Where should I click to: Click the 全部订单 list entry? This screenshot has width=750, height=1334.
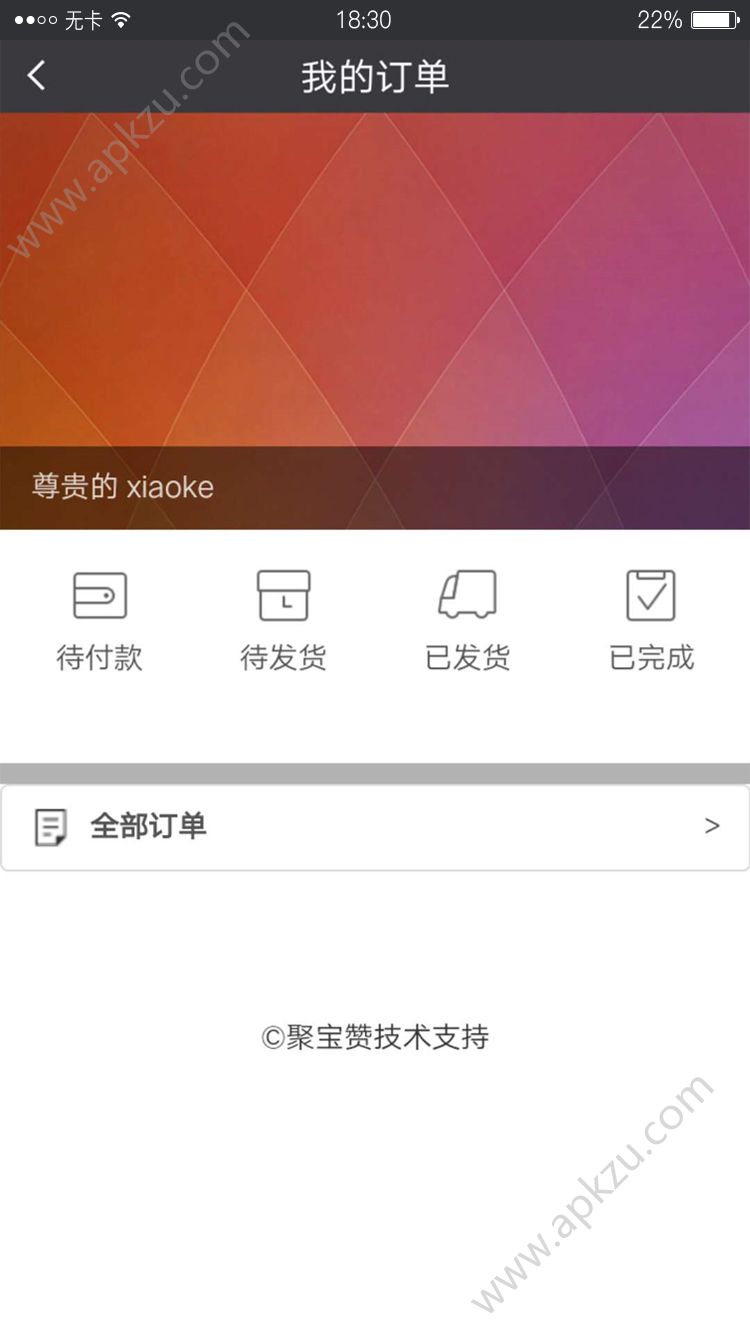(x=148, y=825)
